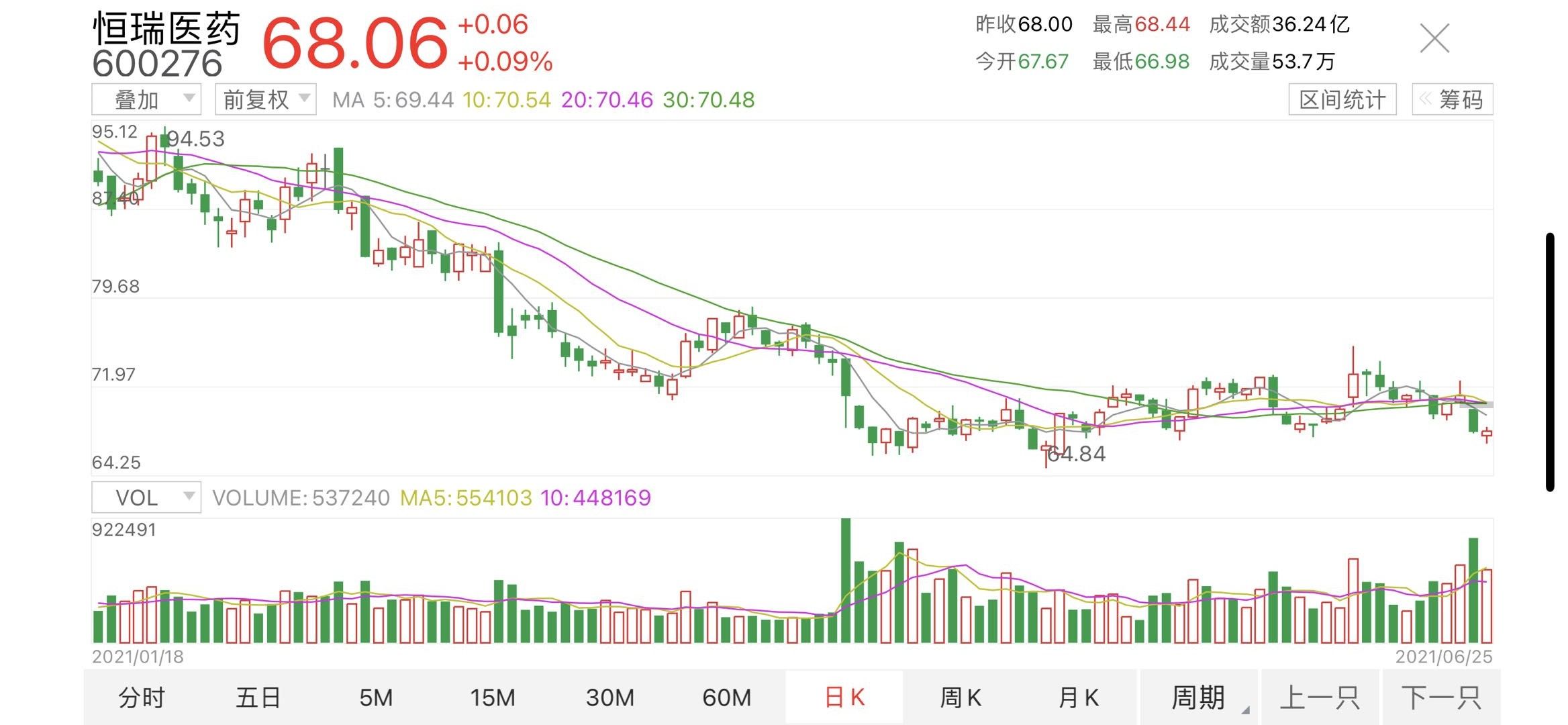Switch to the 5M chart
1568x725 pixels.
(376, 698)
